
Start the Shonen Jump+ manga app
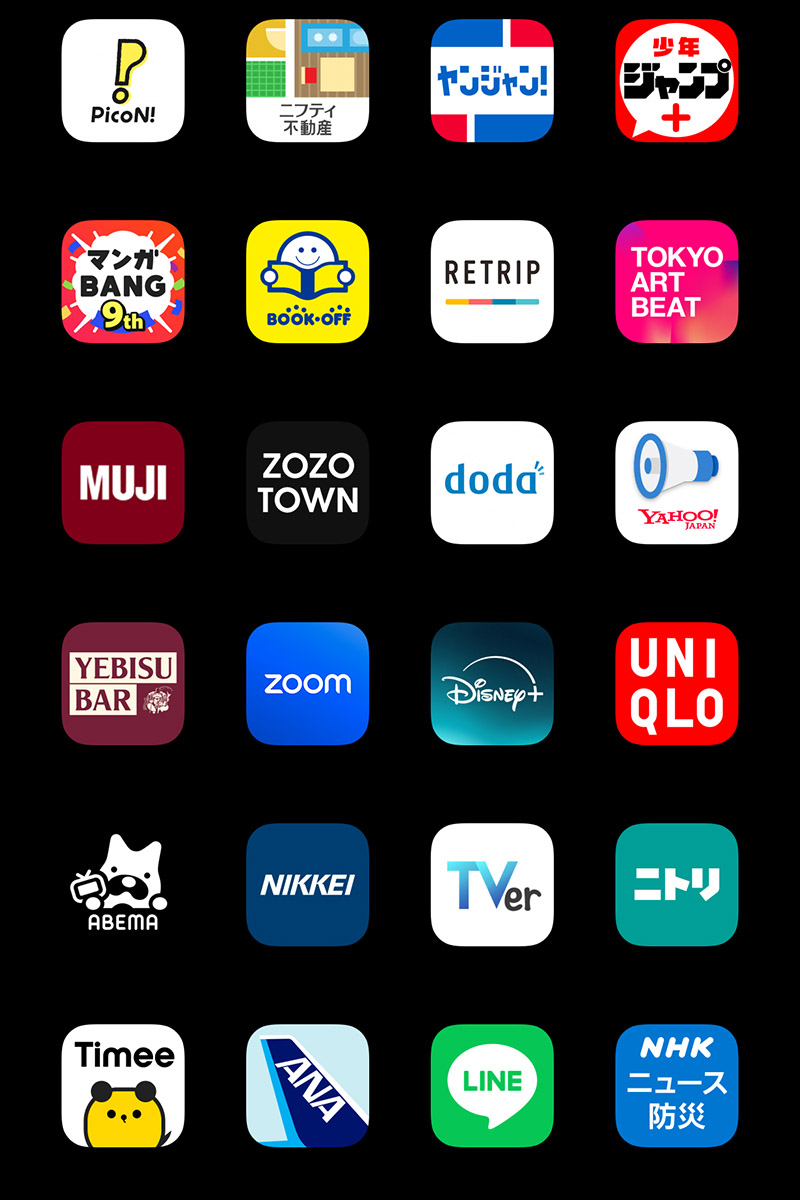coord(676,82)
